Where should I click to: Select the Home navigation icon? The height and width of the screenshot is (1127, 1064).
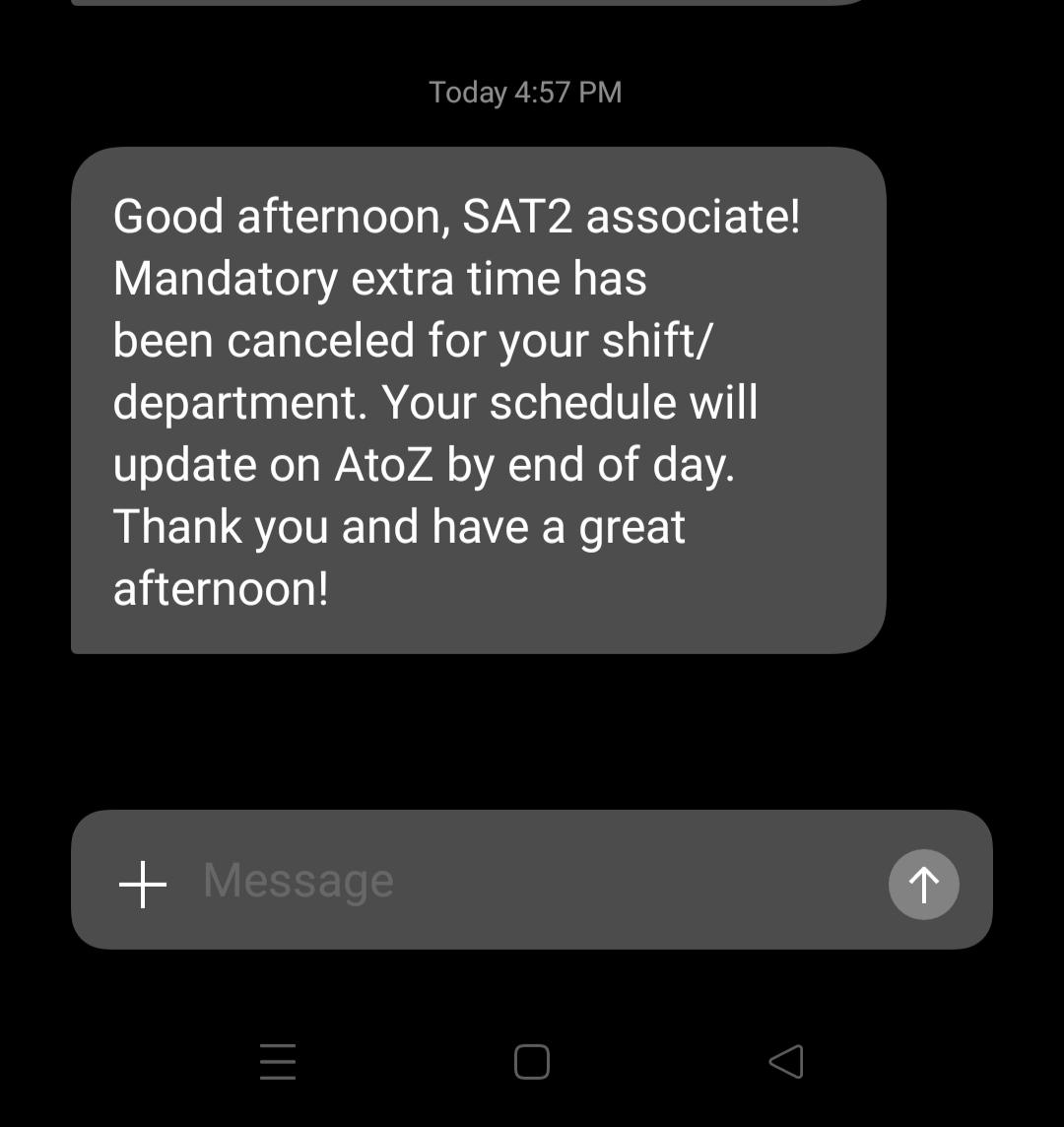[x=532, y=1061]
